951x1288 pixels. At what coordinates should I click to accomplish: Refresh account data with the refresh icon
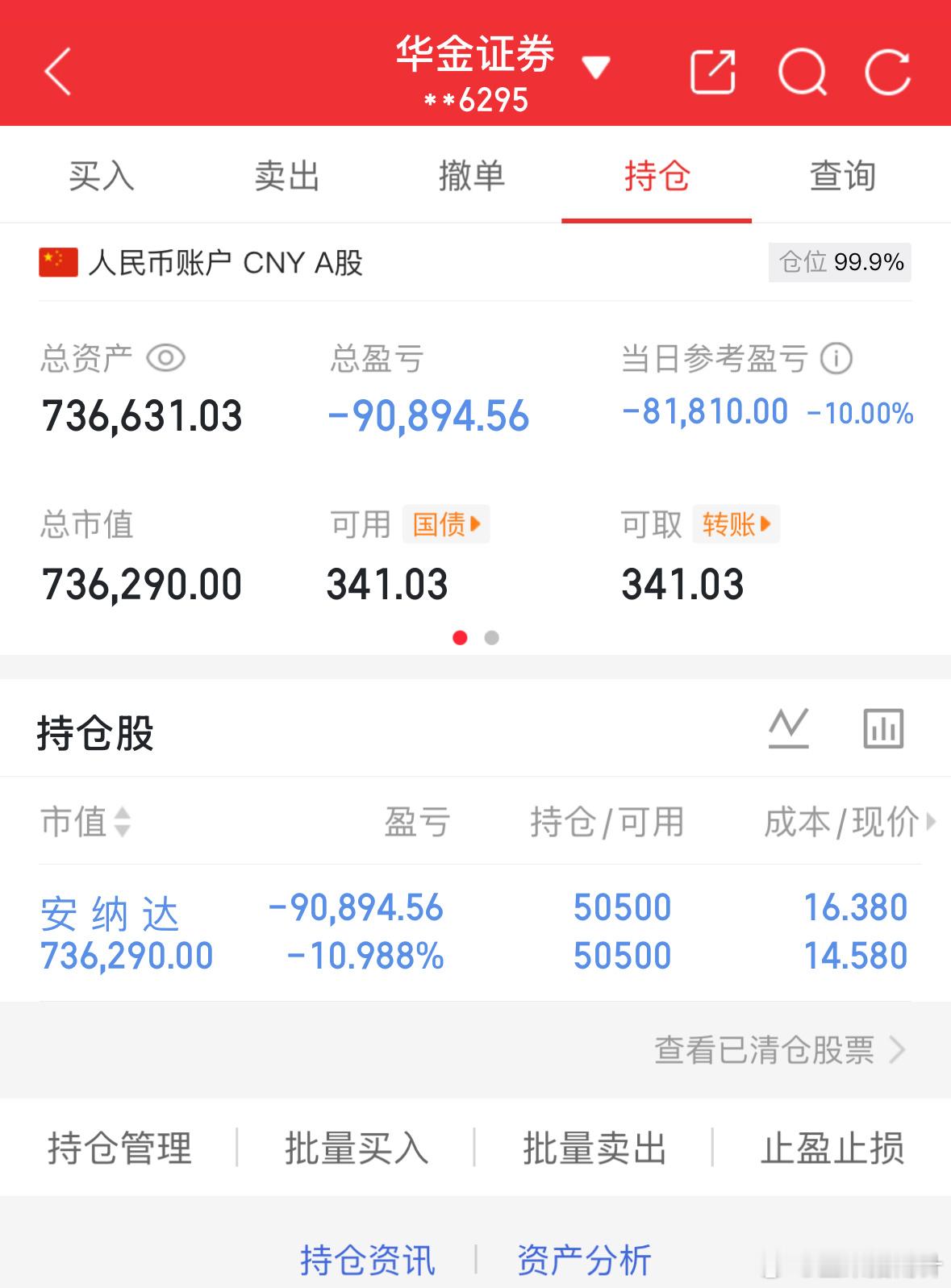point(890,73)
